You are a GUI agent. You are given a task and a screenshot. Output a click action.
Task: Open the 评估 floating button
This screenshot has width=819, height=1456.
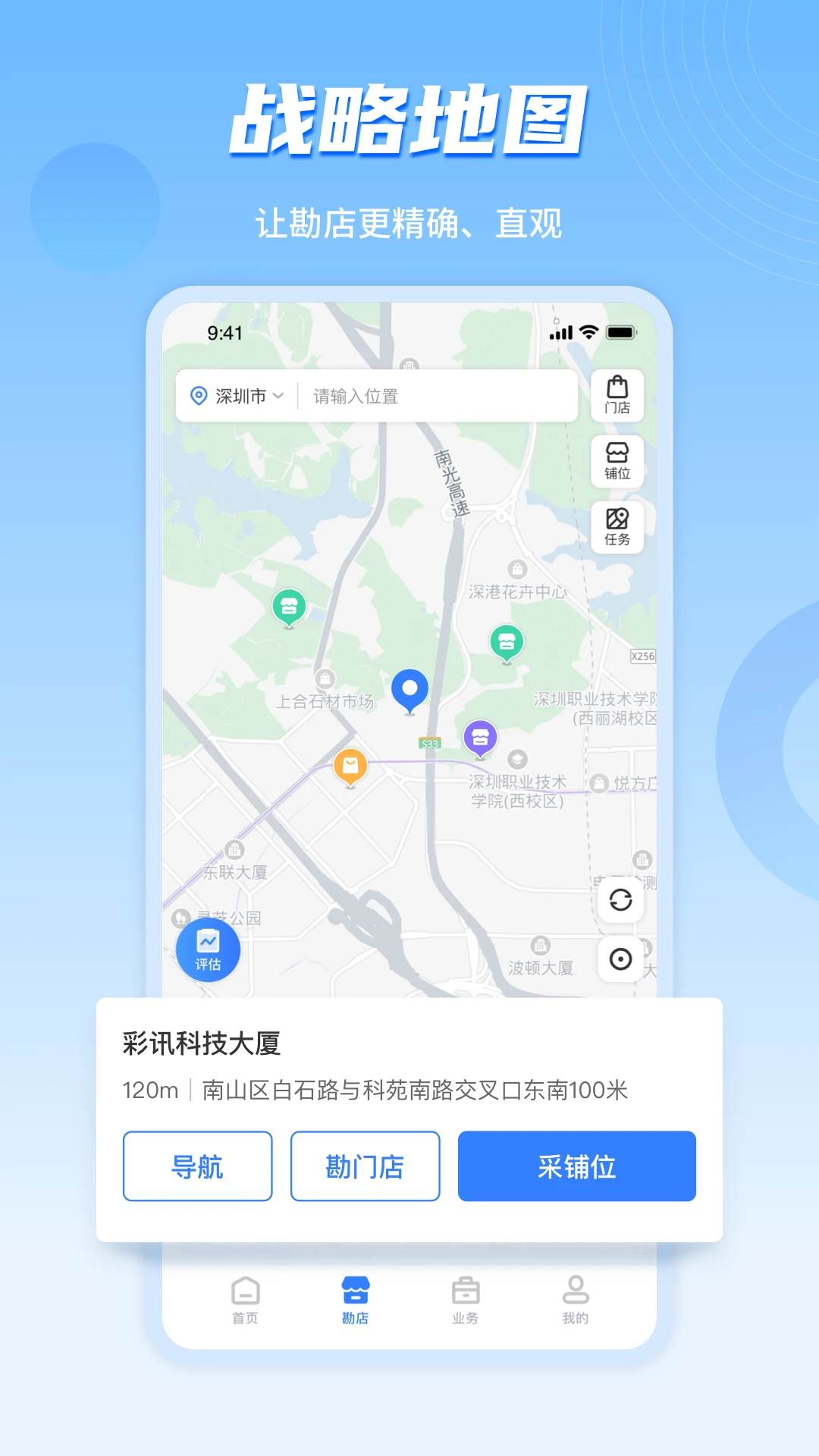point(208,949)
